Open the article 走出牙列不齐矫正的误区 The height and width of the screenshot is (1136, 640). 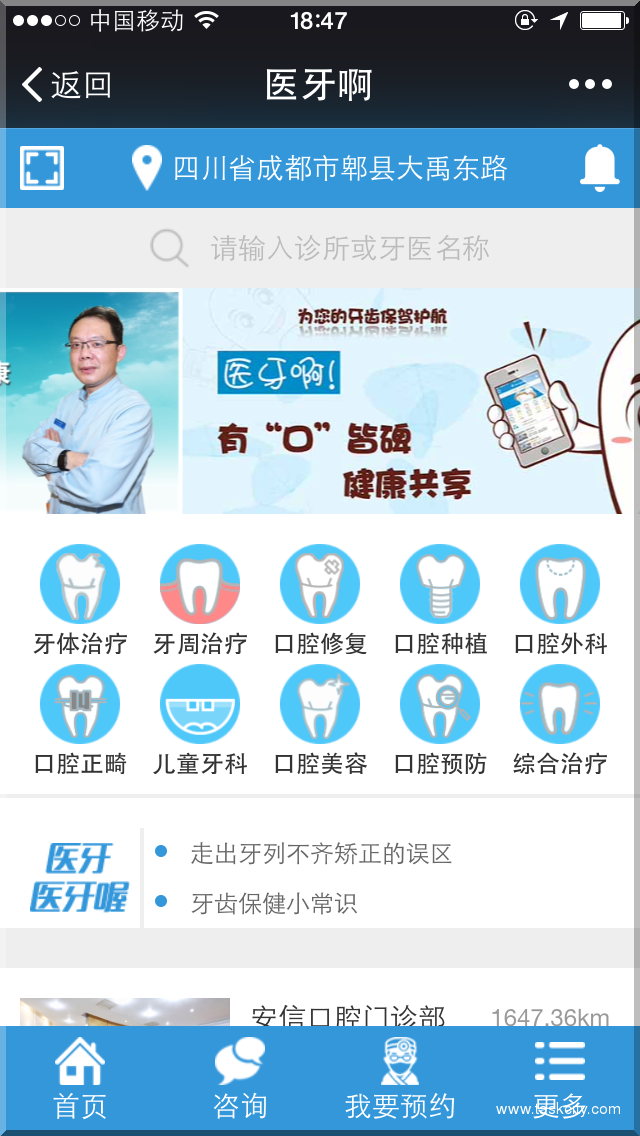(x=321, y=854)
